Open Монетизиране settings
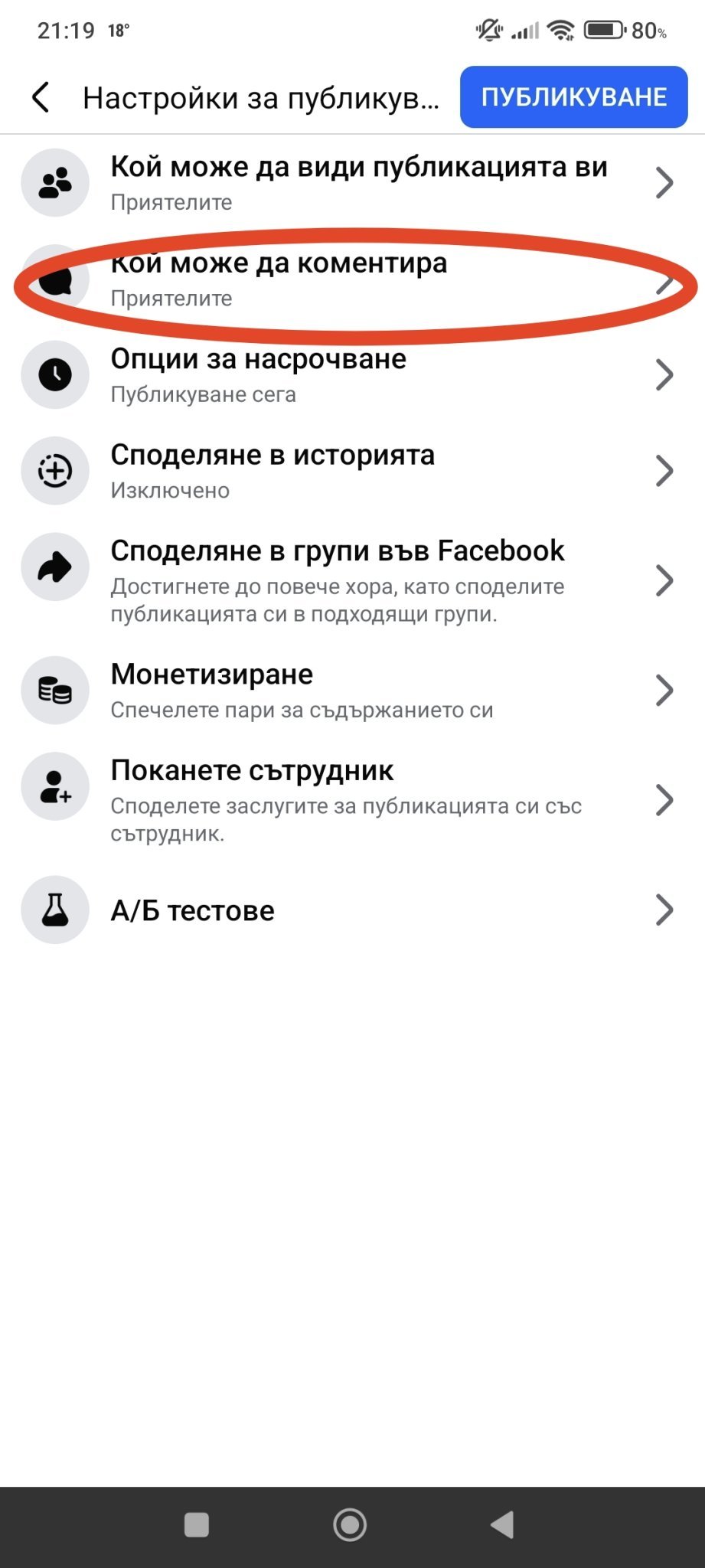The image size is (705, 1568). click(352, 691)
